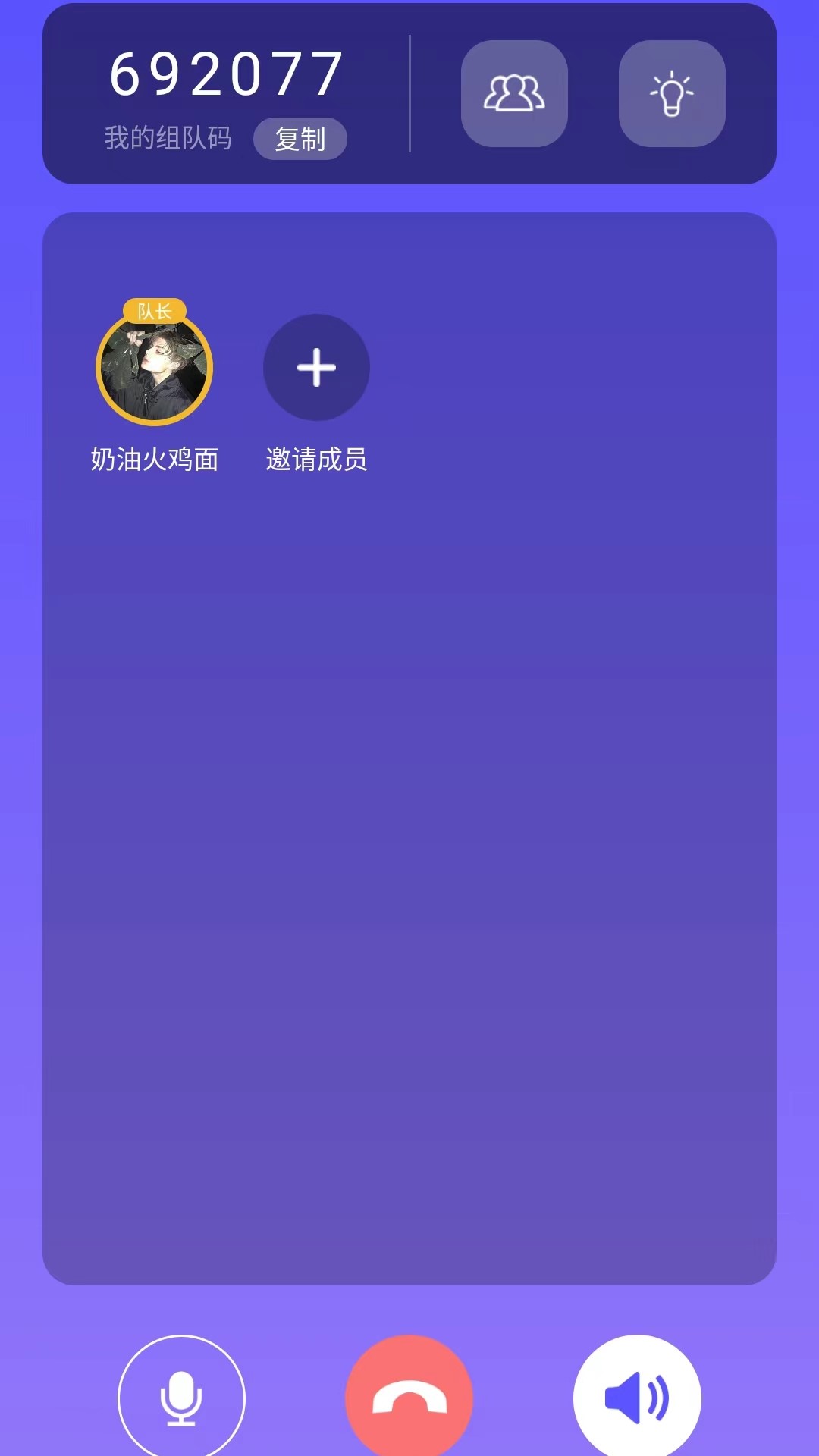
Task: Tap the invite member circle button
Action: (316, 367)
